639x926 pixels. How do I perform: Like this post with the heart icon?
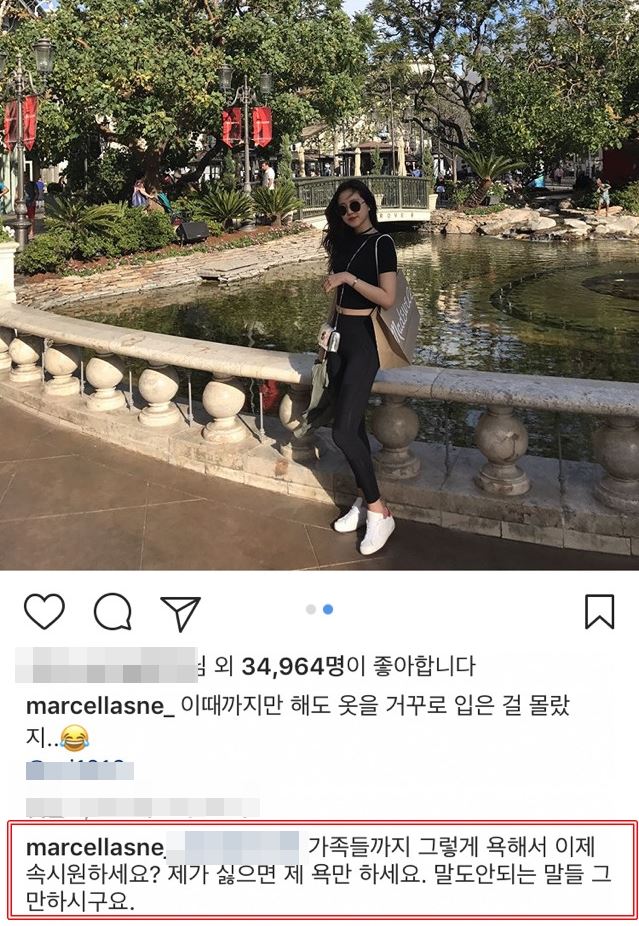pyautogui.click(x=44, y=611)
